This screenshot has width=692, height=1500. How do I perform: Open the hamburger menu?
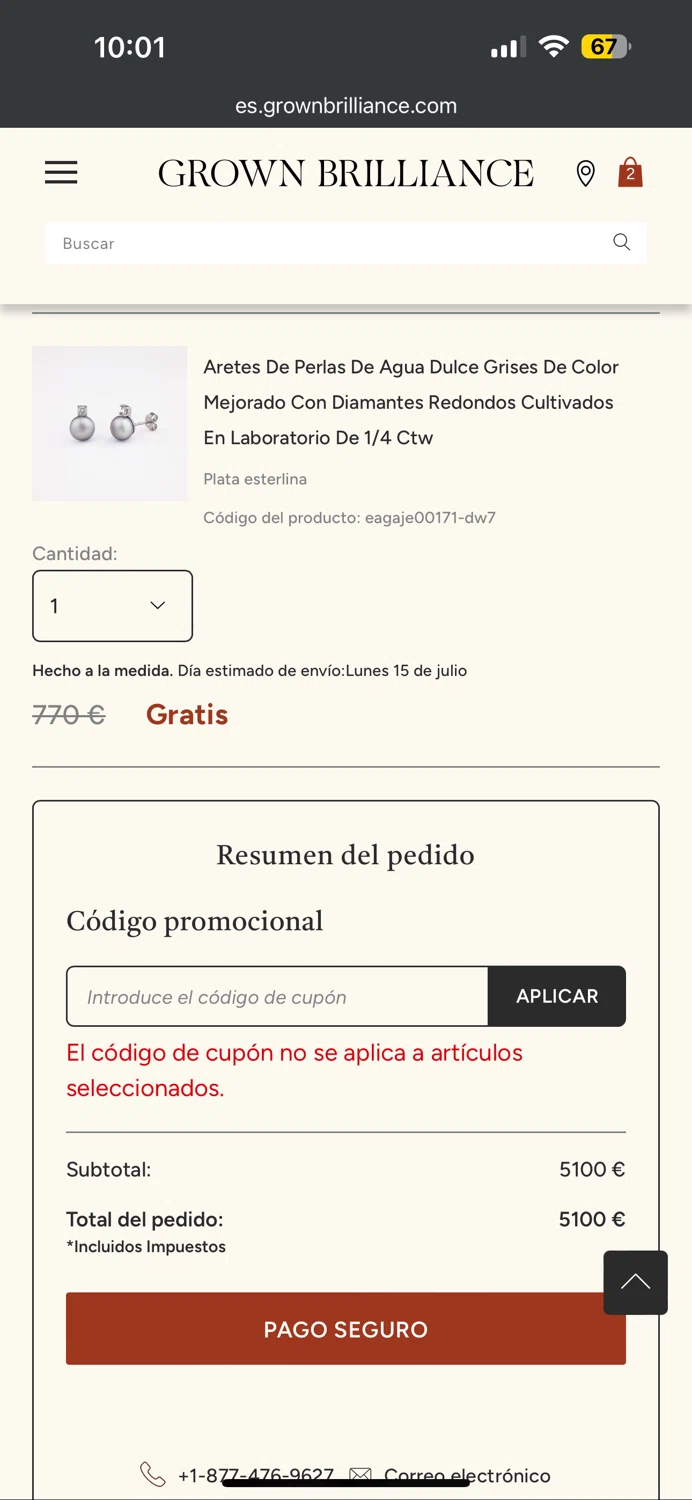pyautogui.click(x=61, y=173)
